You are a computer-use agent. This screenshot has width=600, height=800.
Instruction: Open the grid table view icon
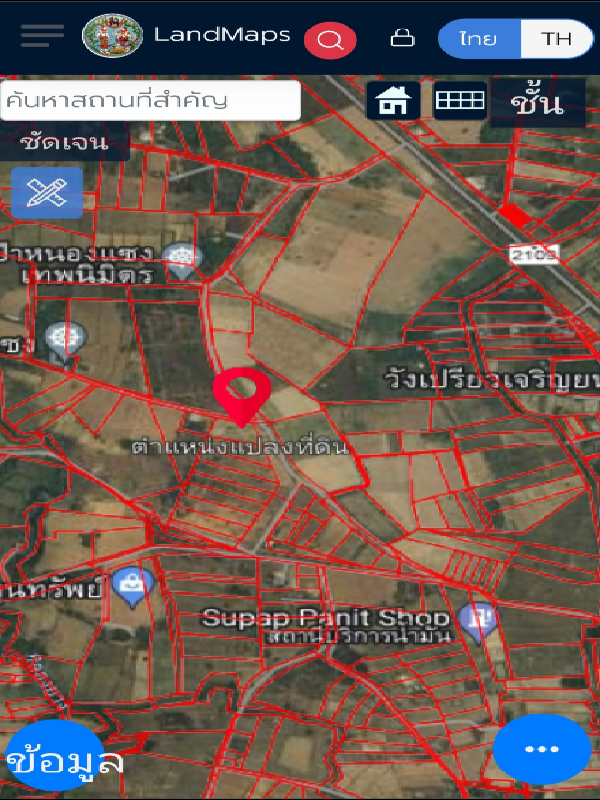coord(460,101)
